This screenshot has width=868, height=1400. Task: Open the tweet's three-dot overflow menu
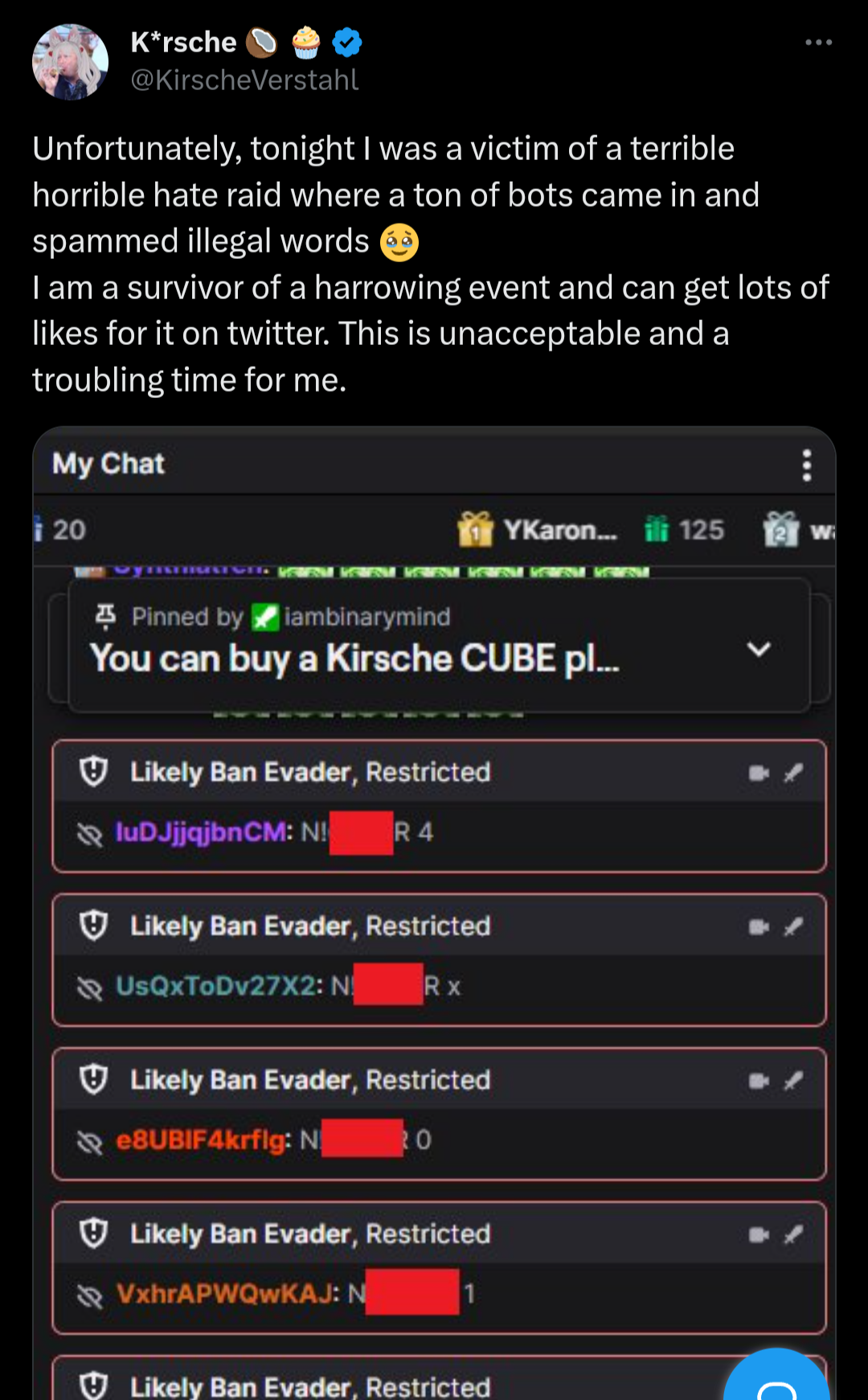818,42
